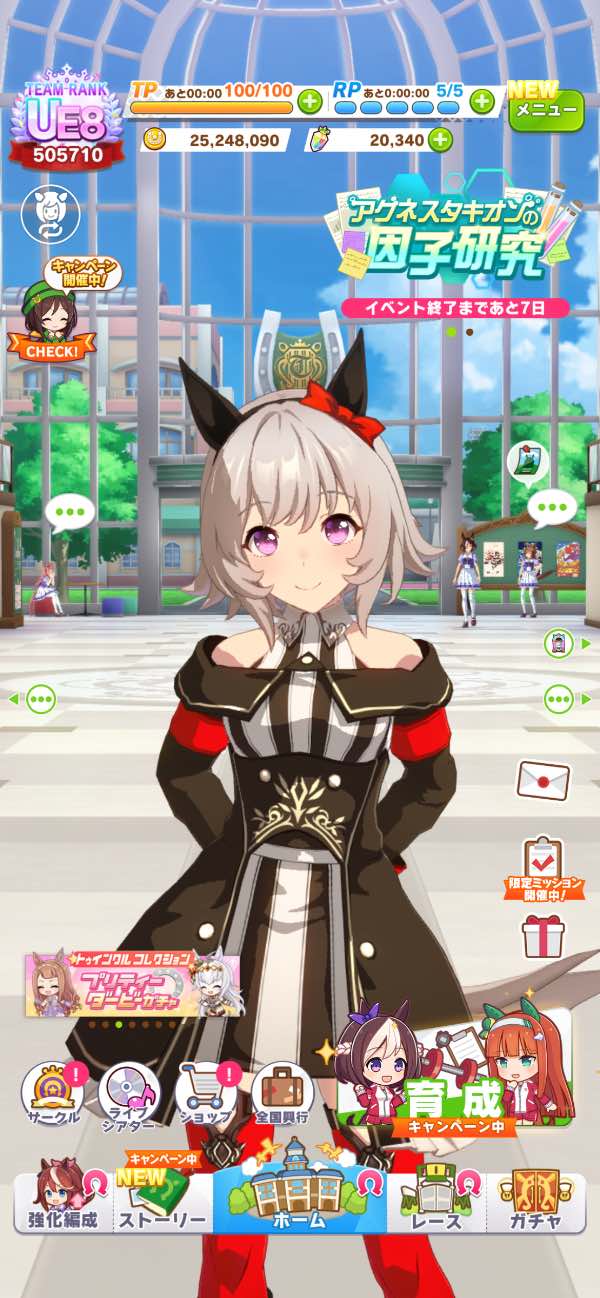Switch to the ストーリー tab
The height and width of the screenshot is (1298, 600).
click(x=162, y=1200)
